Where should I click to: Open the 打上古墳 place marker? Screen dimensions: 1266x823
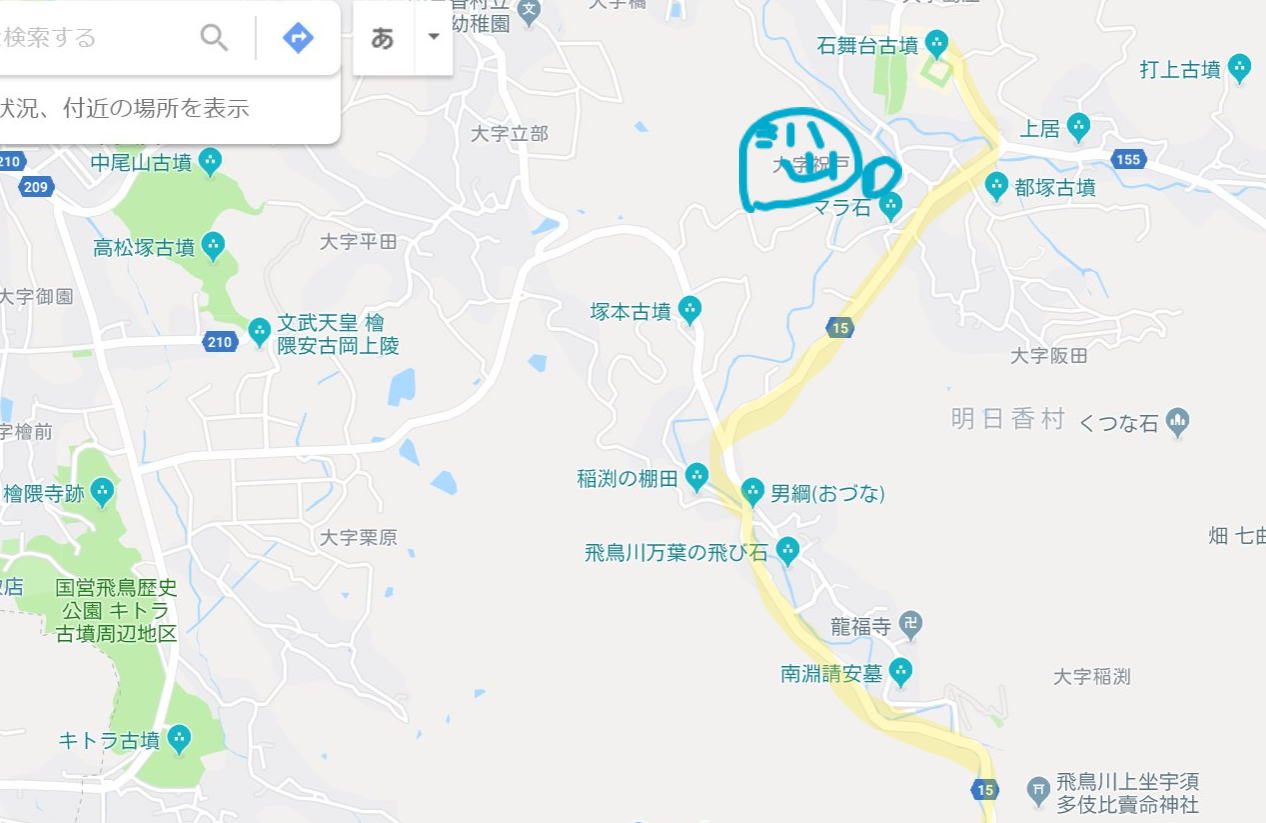click(1239, 68)
